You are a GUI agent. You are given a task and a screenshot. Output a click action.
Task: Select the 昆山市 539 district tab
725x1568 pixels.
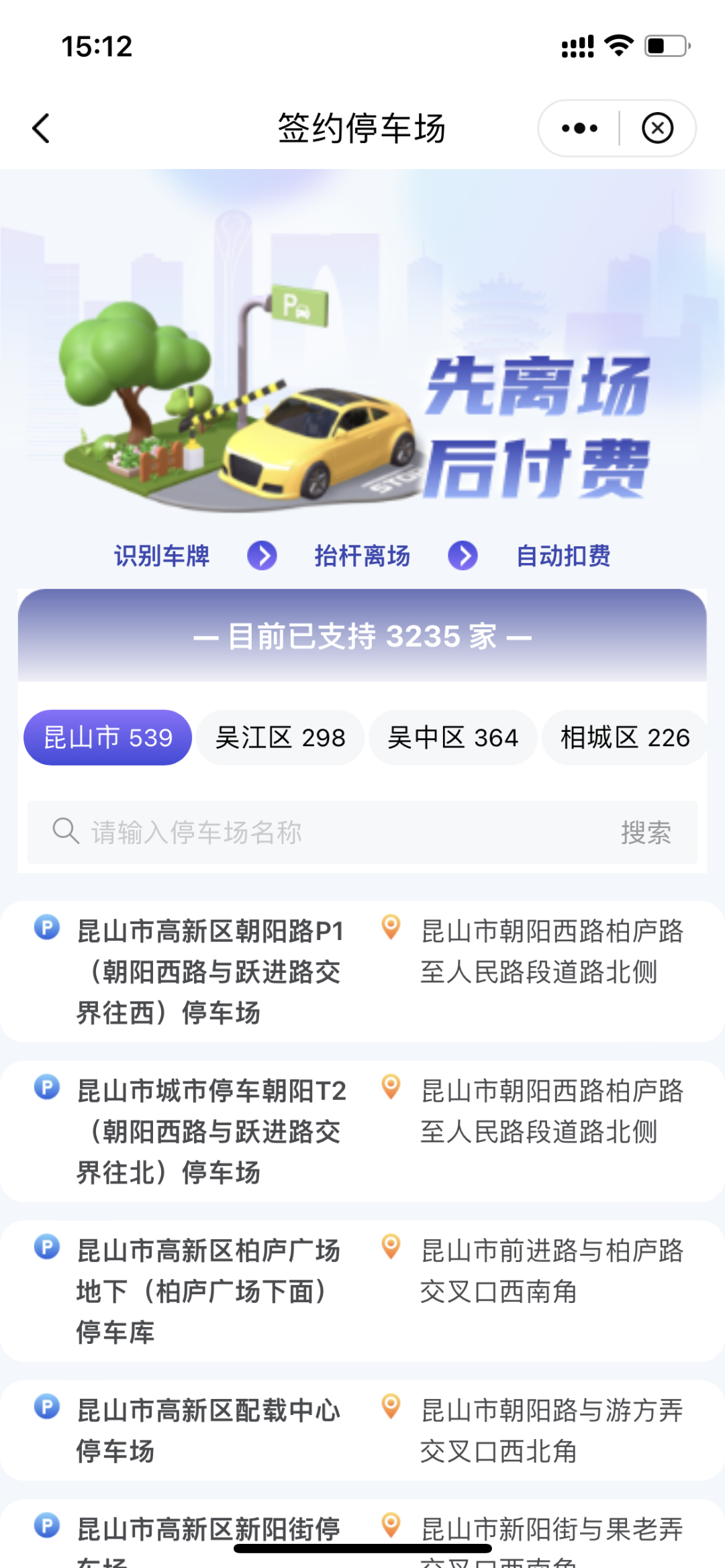point(108,737)
